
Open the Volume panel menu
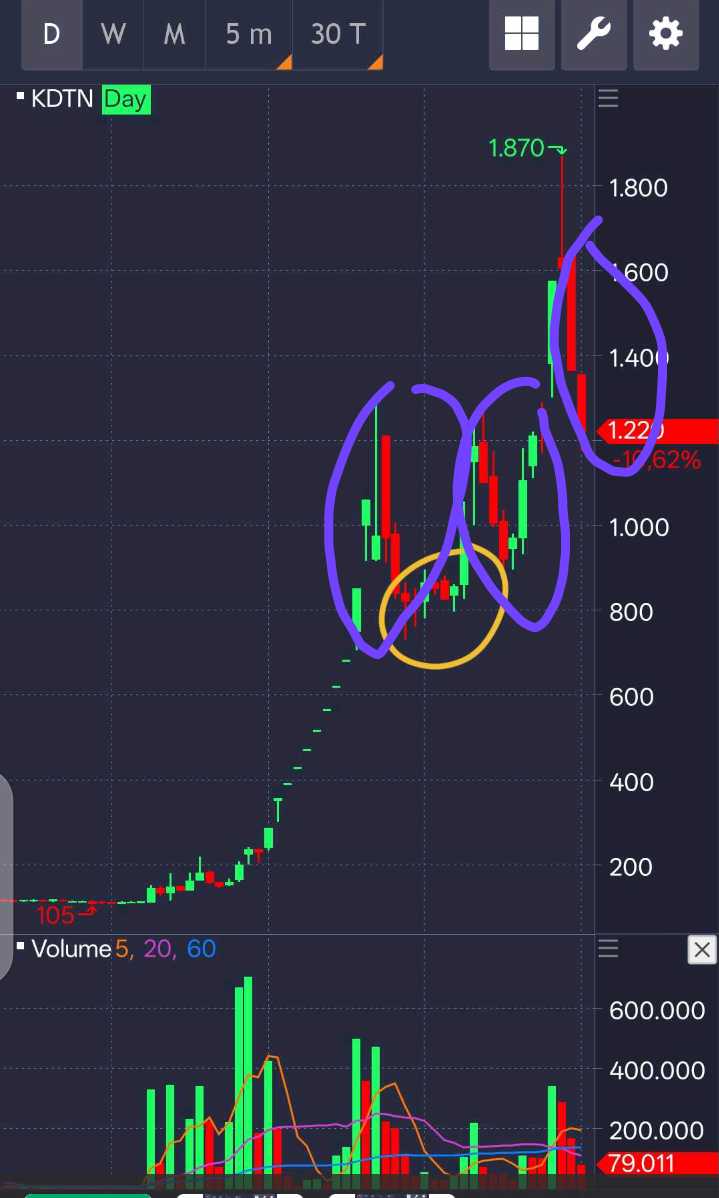click(608, 948)
